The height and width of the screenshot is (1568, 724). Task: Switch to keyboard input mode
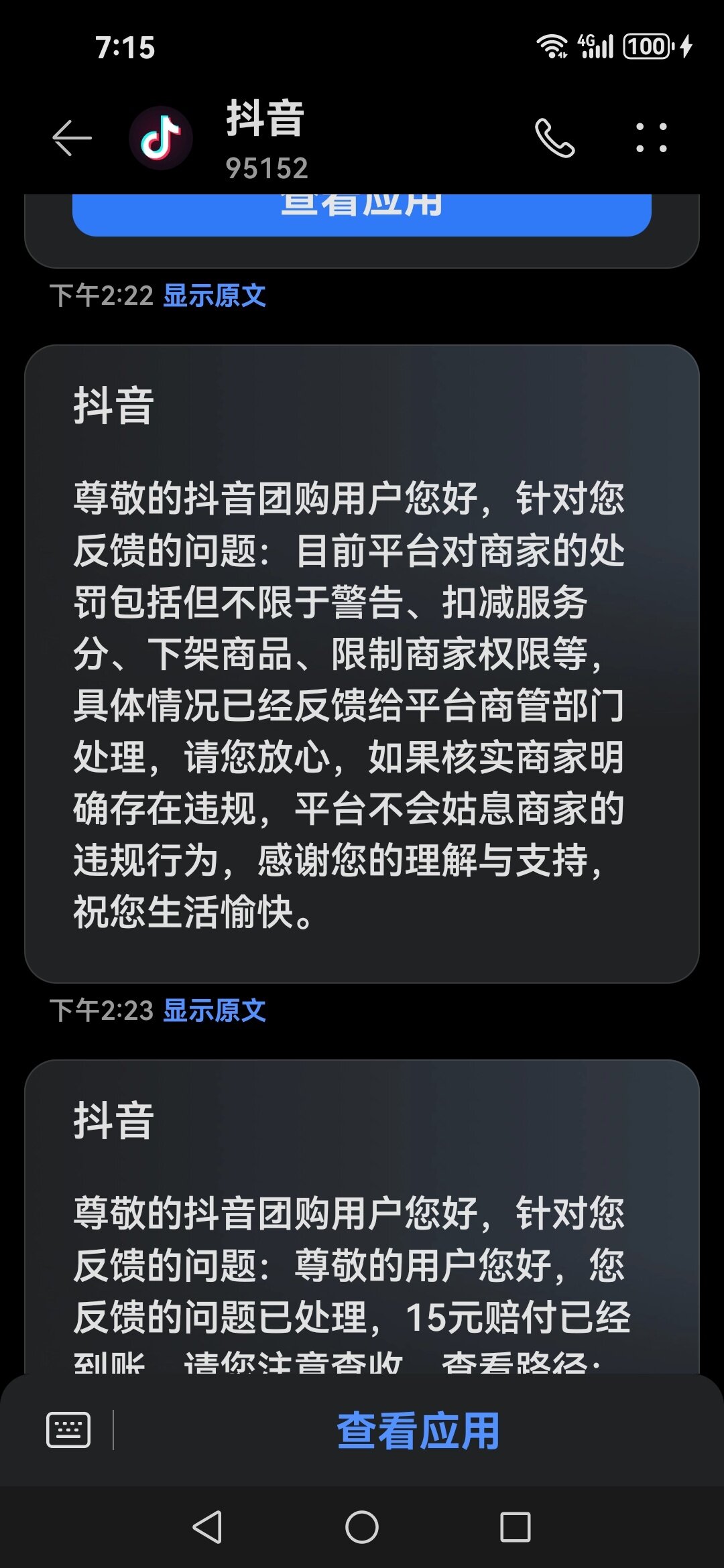tap(68, 1430)
